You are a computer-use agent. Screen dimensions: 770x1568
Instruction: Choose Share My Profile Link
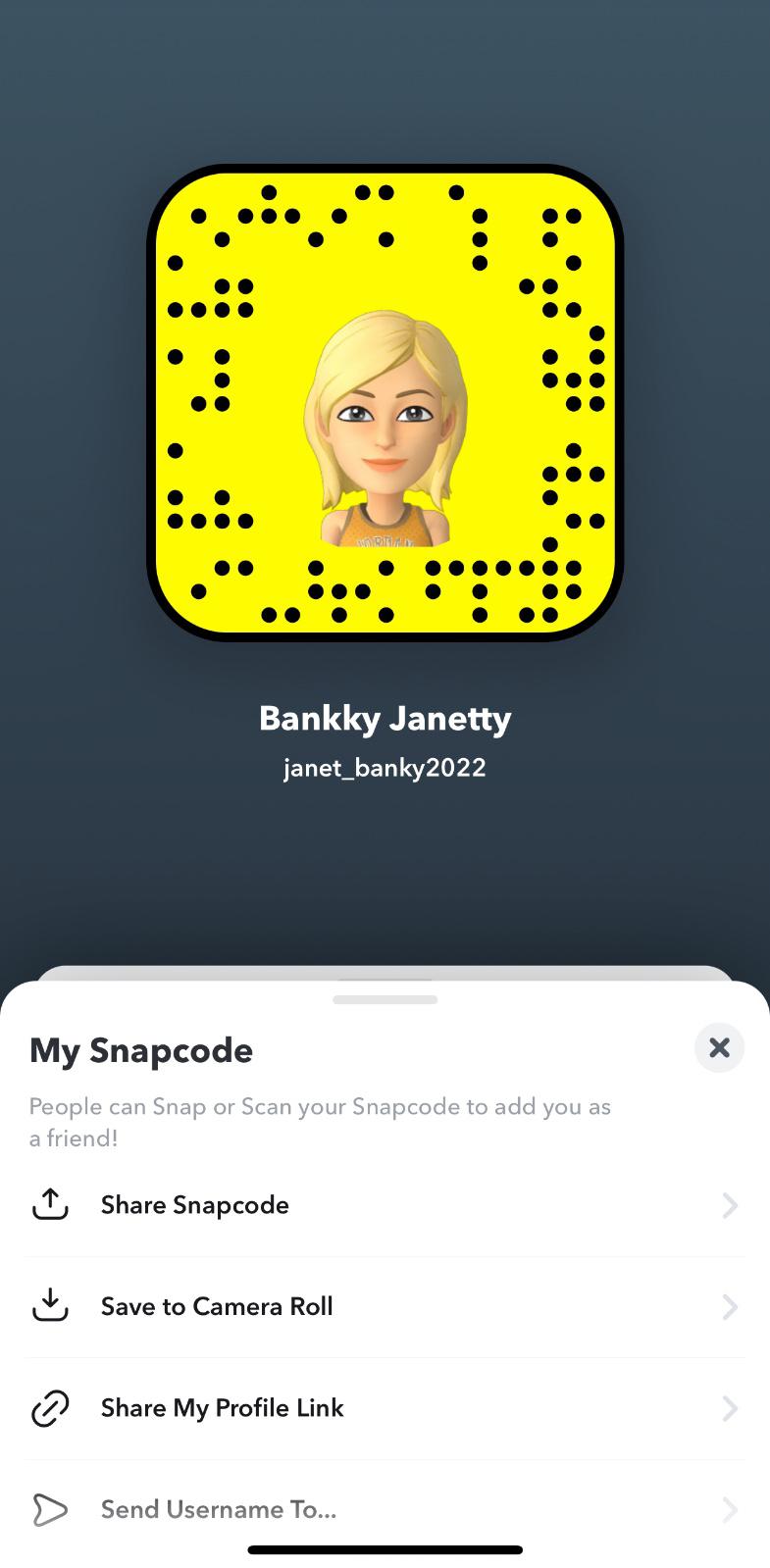(x=385, y=1408)
